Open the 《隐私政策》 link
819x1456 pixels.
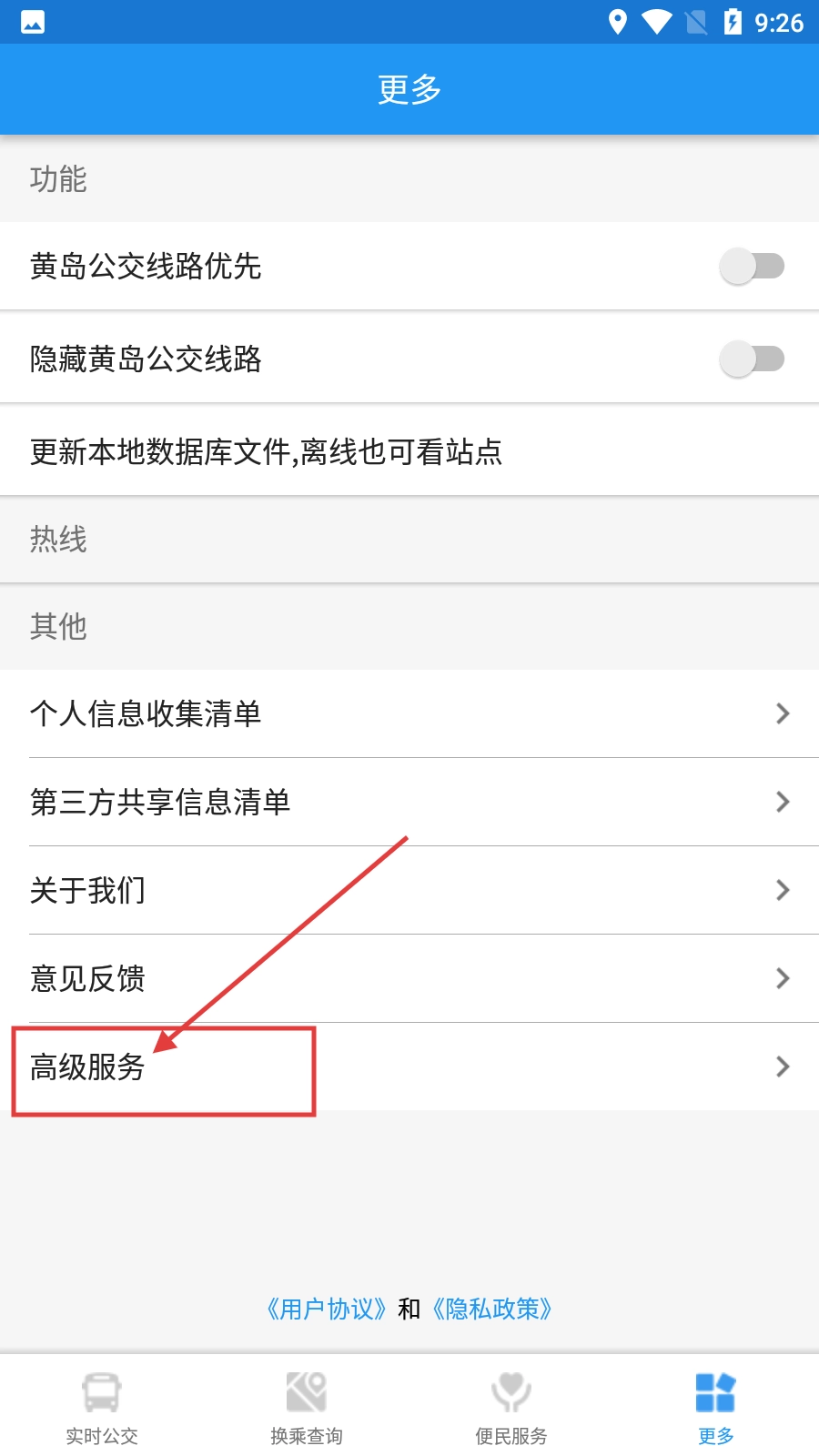click(492, 1309)
